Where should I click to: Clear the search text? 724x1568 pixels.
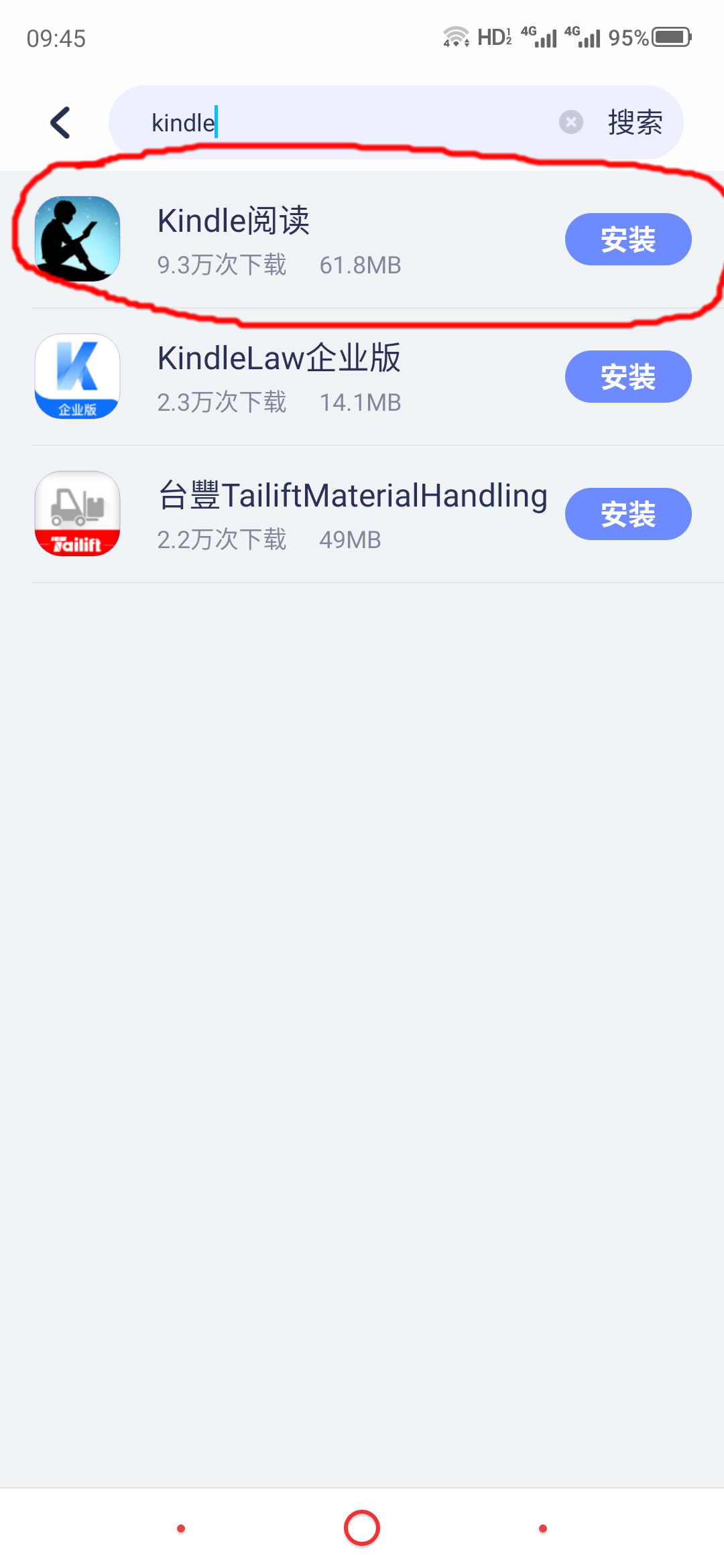tap(570, 122)
